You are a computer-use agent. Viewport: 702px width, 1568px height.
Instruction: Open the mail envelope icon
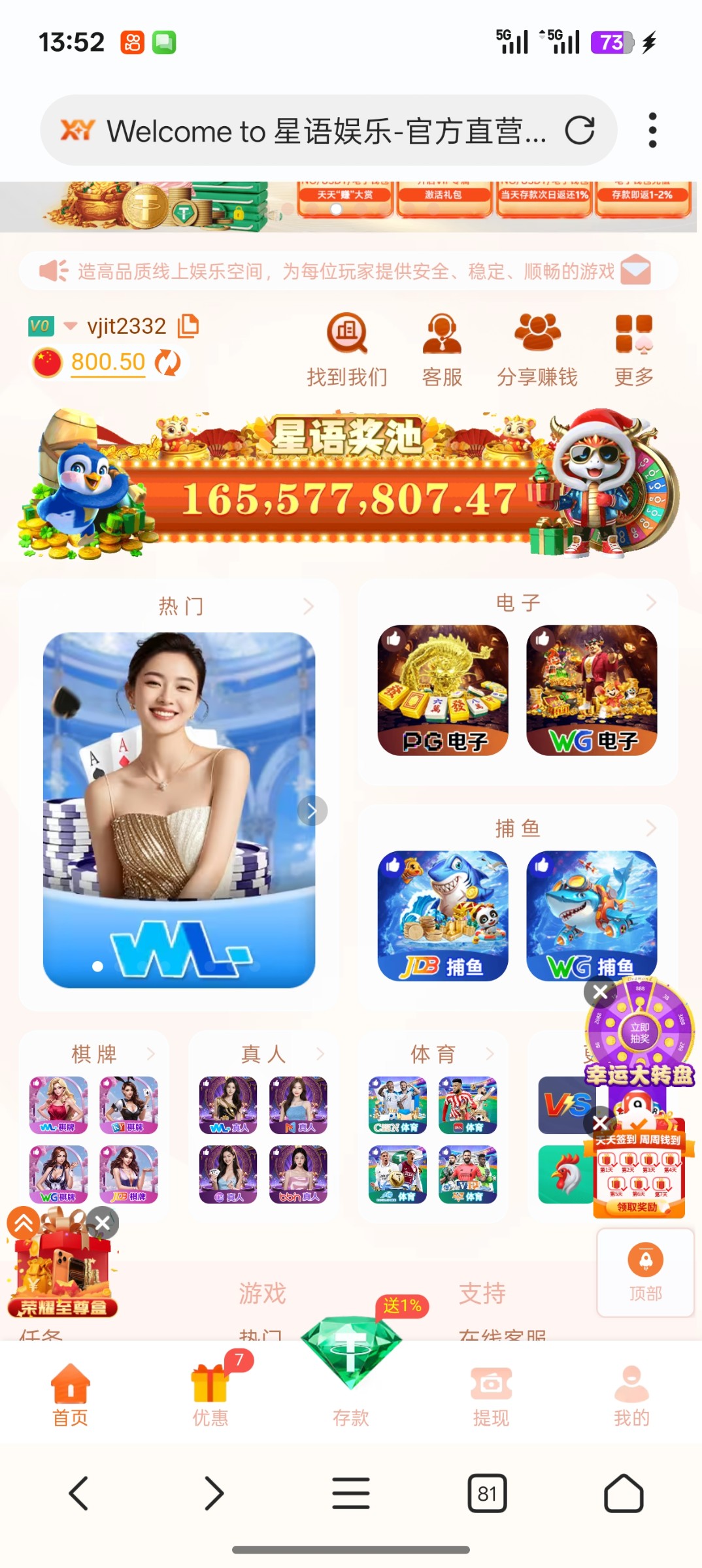click(x=635, y=270)
